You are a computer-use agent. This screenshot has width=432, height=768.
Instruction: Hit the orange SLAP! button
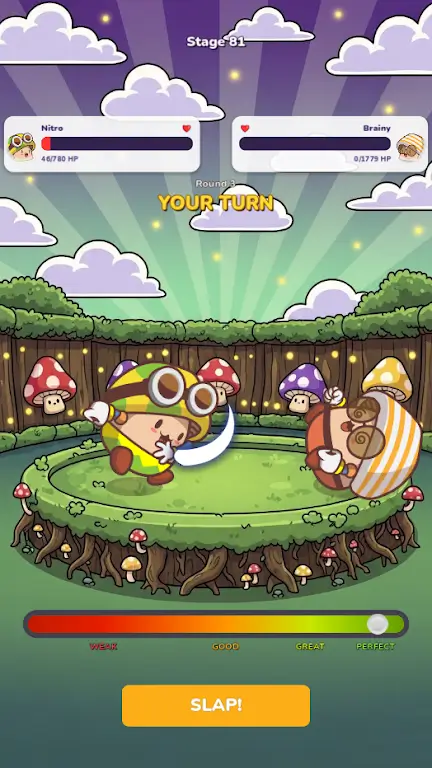coord(216,705)
